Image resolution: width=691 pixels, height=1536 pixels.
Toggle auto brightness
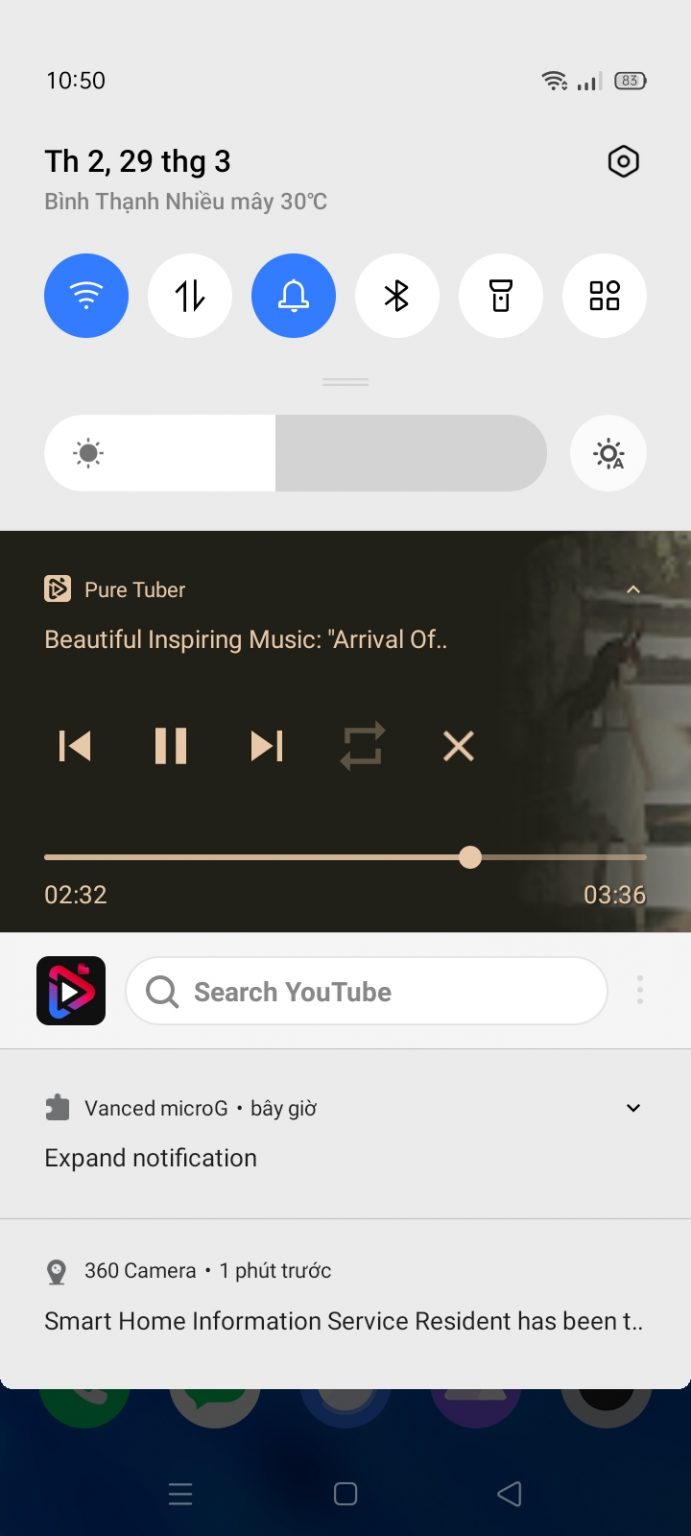click(608, 454)
